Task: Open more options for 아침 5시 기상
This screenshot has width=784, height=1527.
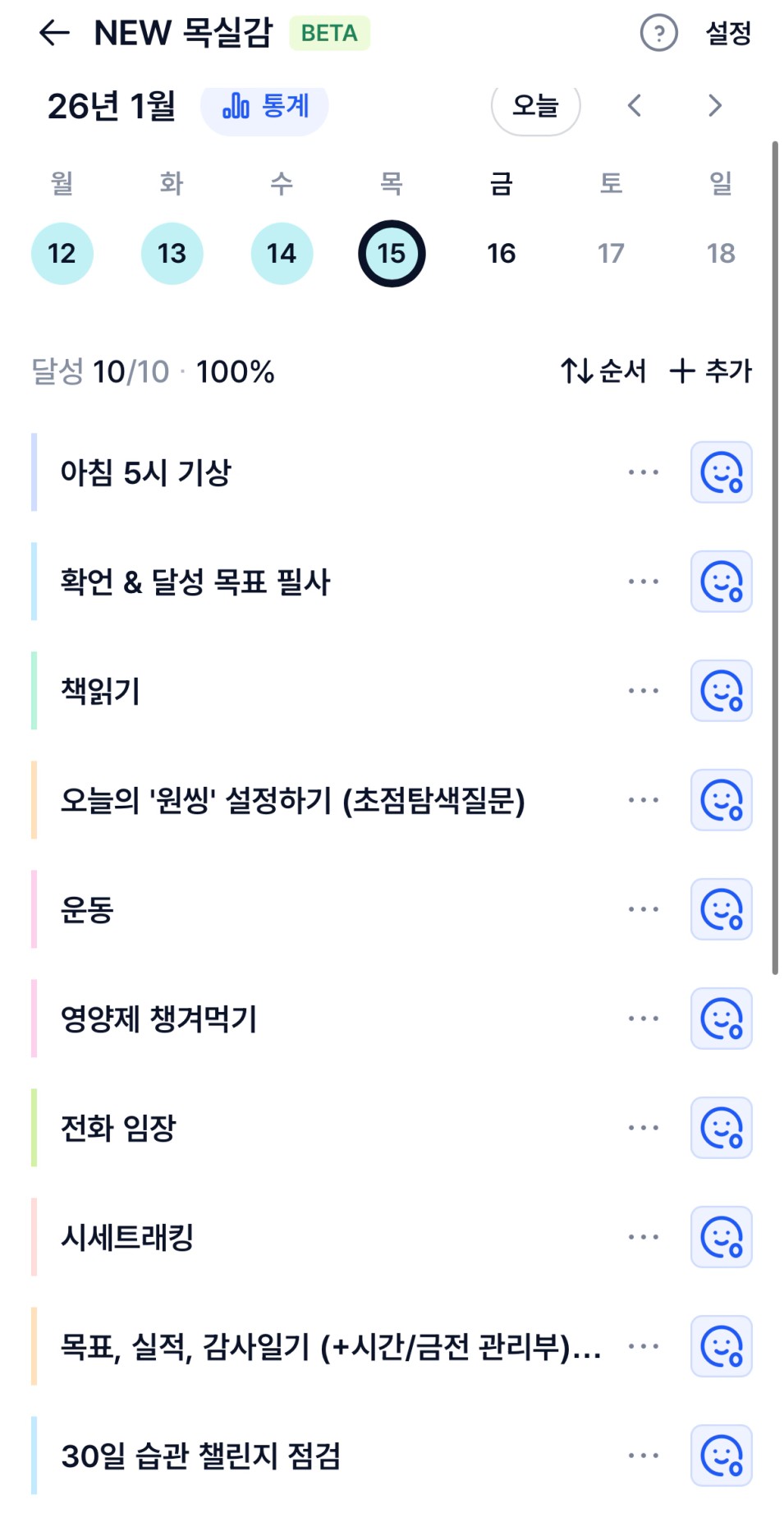Action: (643, 472)
